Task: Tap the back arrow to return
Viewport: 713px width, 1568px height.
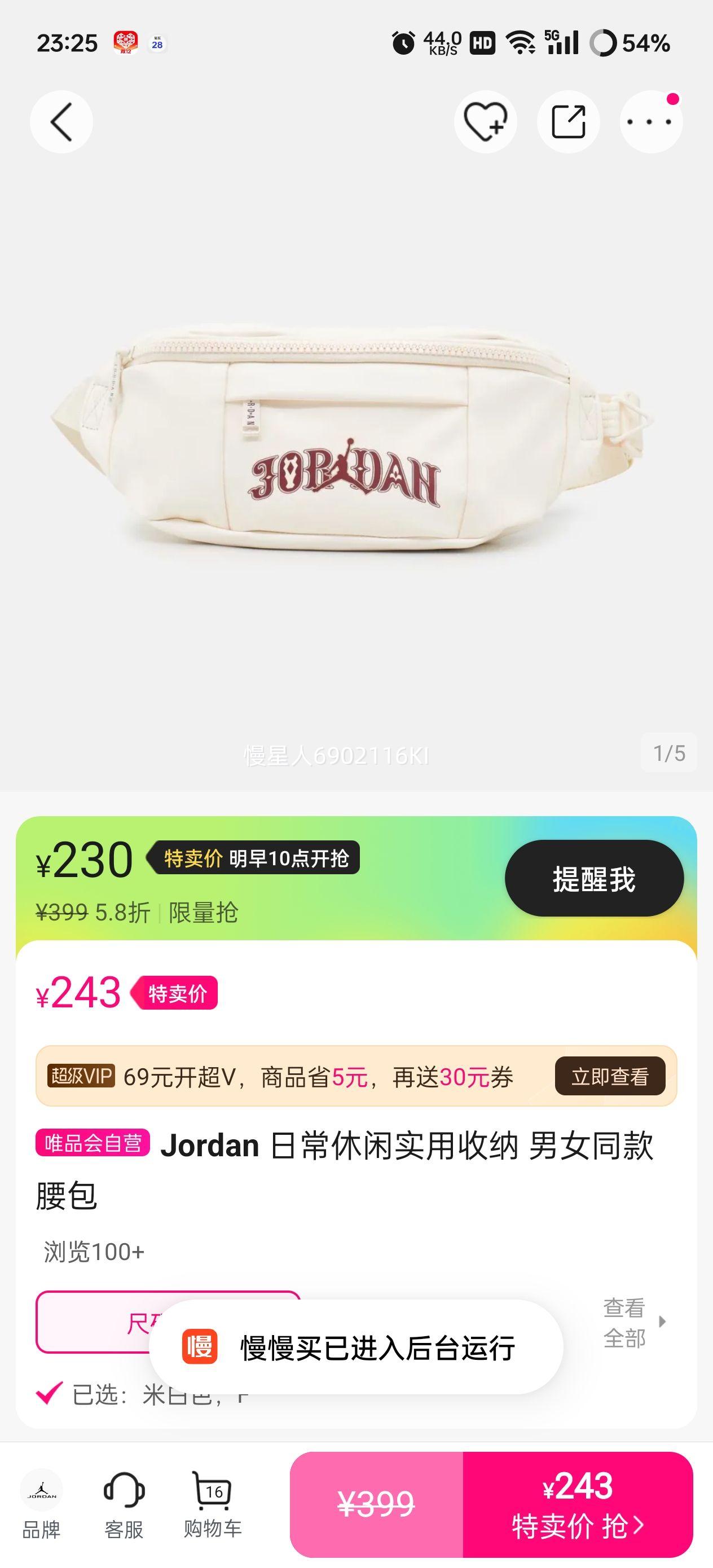Action: point(61,121)
